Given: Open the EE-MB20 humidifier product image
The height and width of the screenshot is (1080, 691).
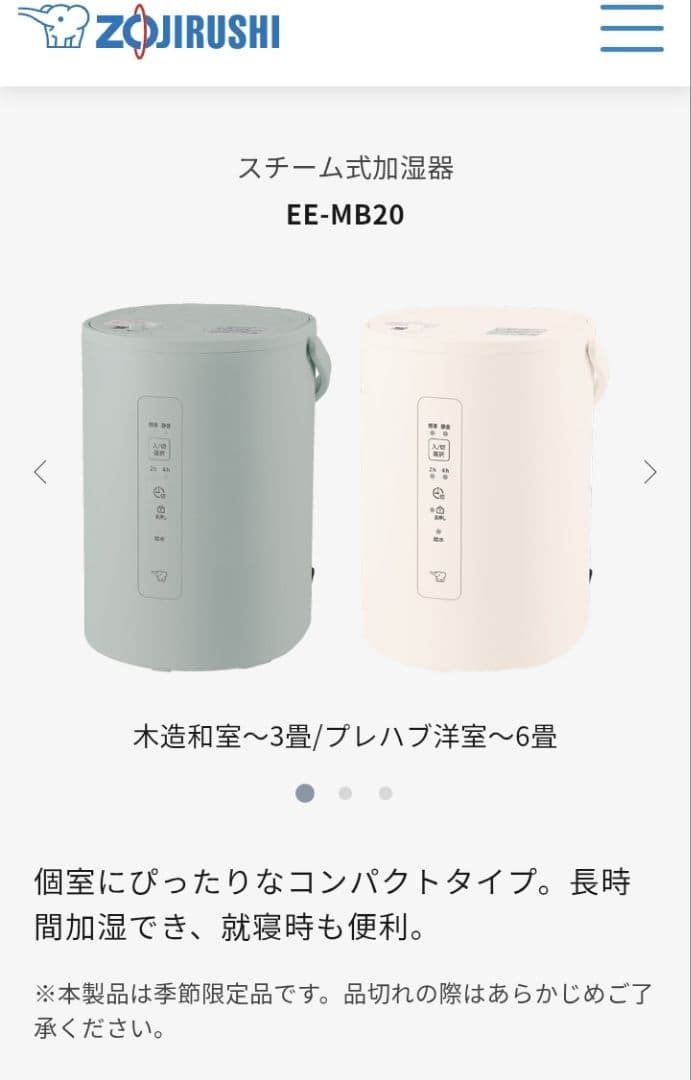Looking at the screenshot, I should (x=345, y=490).
